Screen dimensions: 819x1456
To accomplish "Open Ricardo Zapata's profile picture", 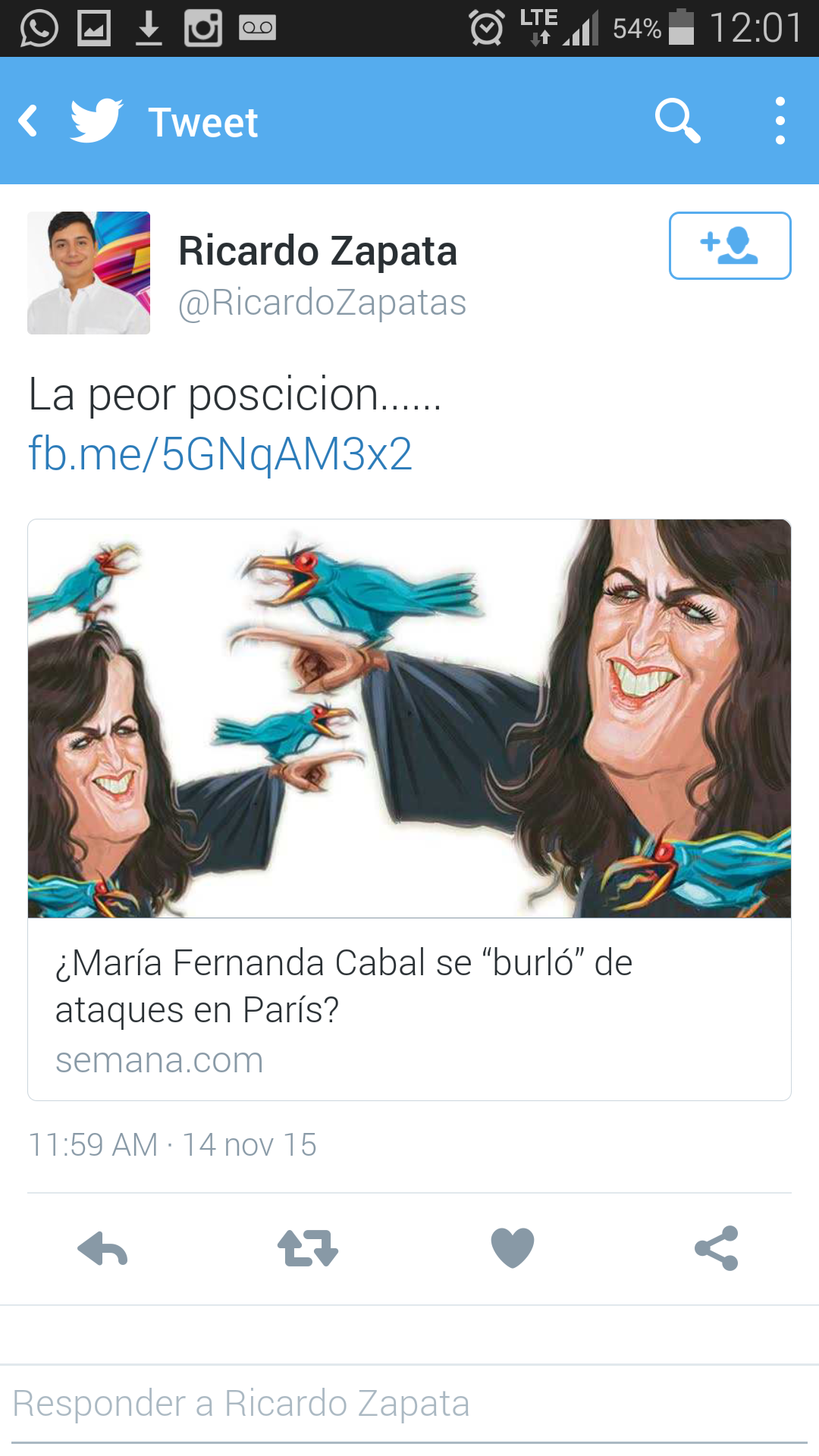I will [89, 273].
